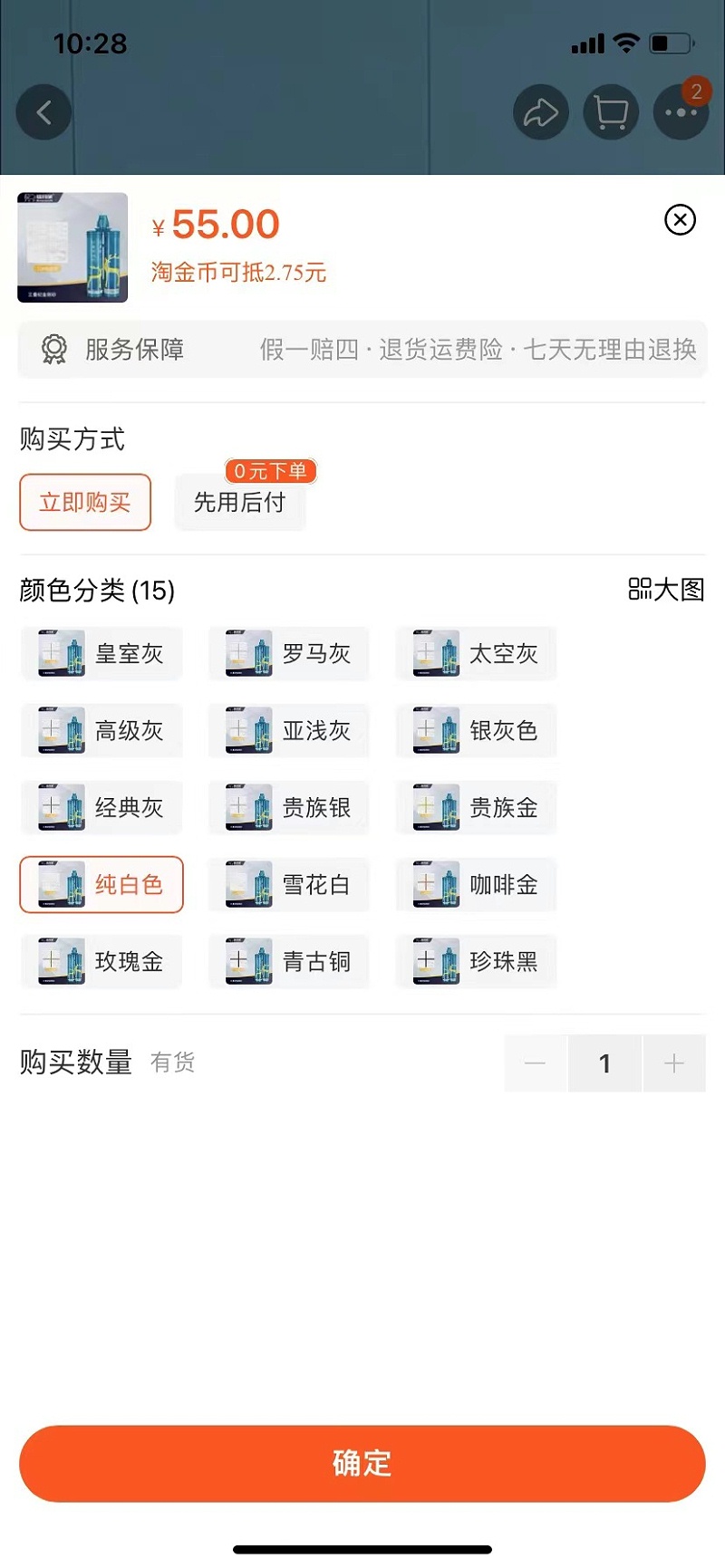Select 立即购买 purchase method
The width and height of the screenshot is (725, 1568).
tap(85, 502)
